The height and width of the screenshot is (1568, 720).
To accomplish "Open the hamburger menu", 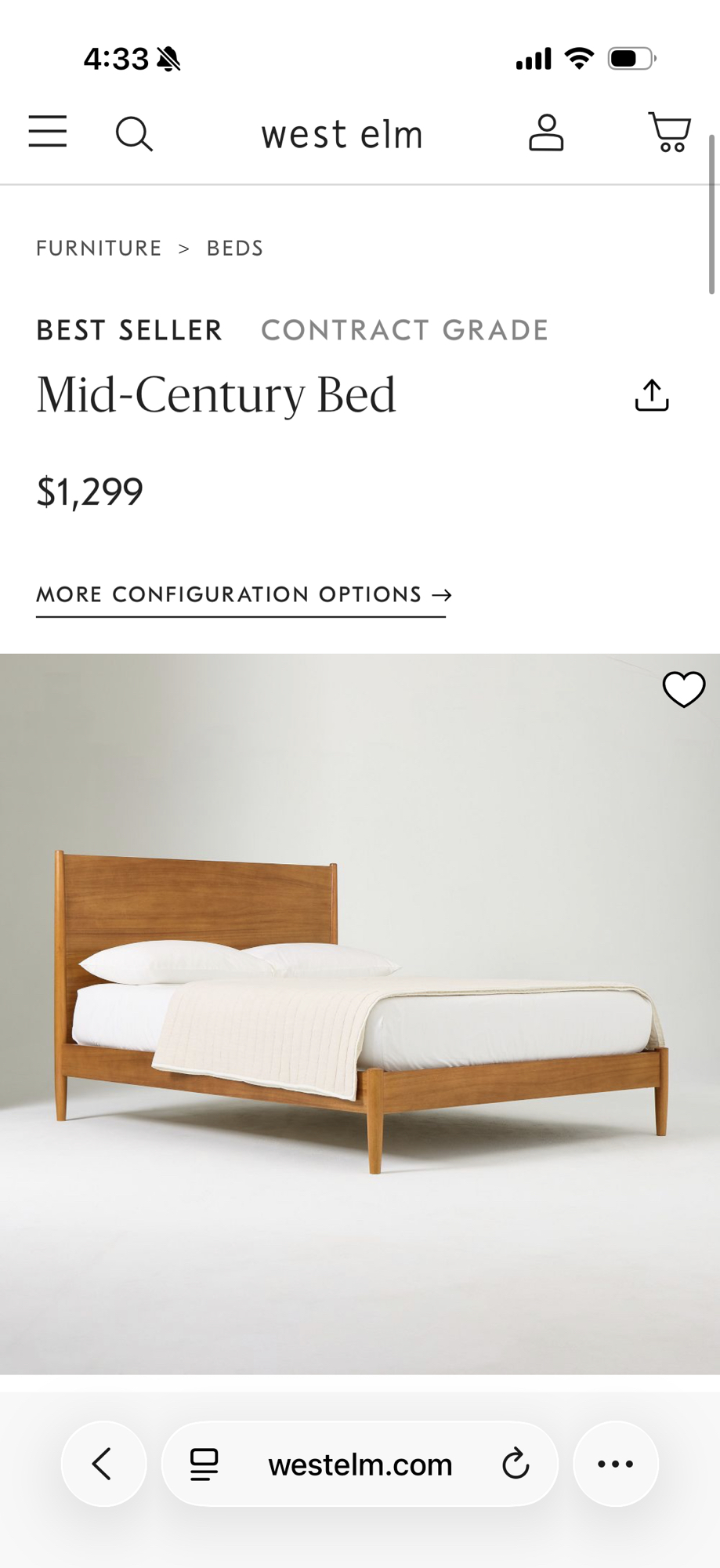I will coord(48,132).
